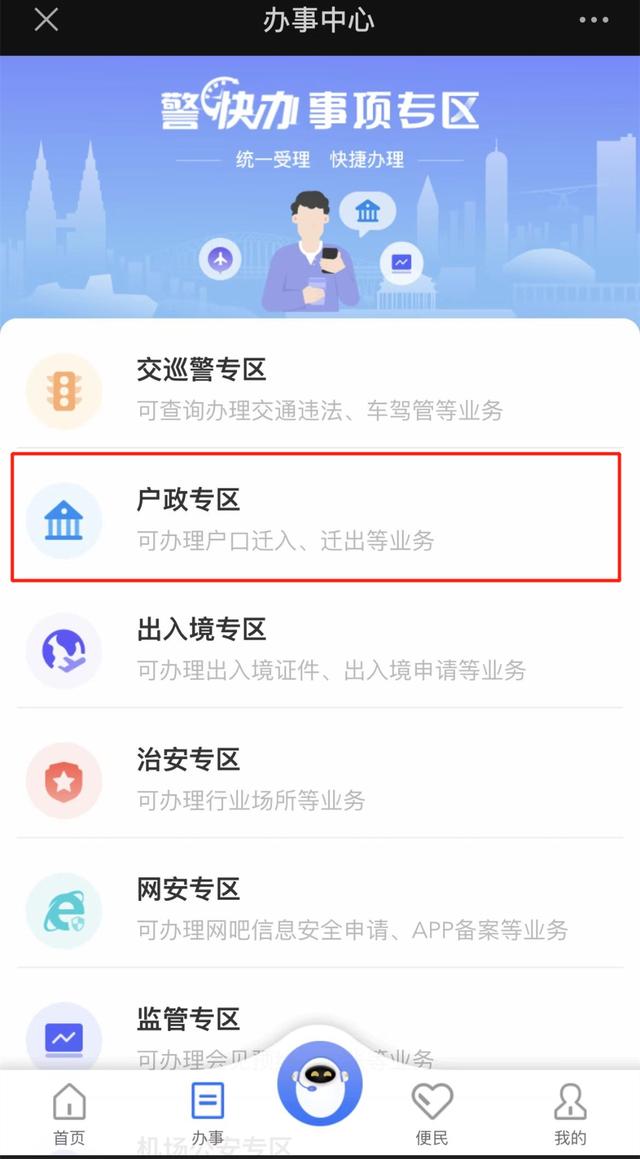Open 户政专区 section
The image size is (640, 1159).
click(320, 519)
